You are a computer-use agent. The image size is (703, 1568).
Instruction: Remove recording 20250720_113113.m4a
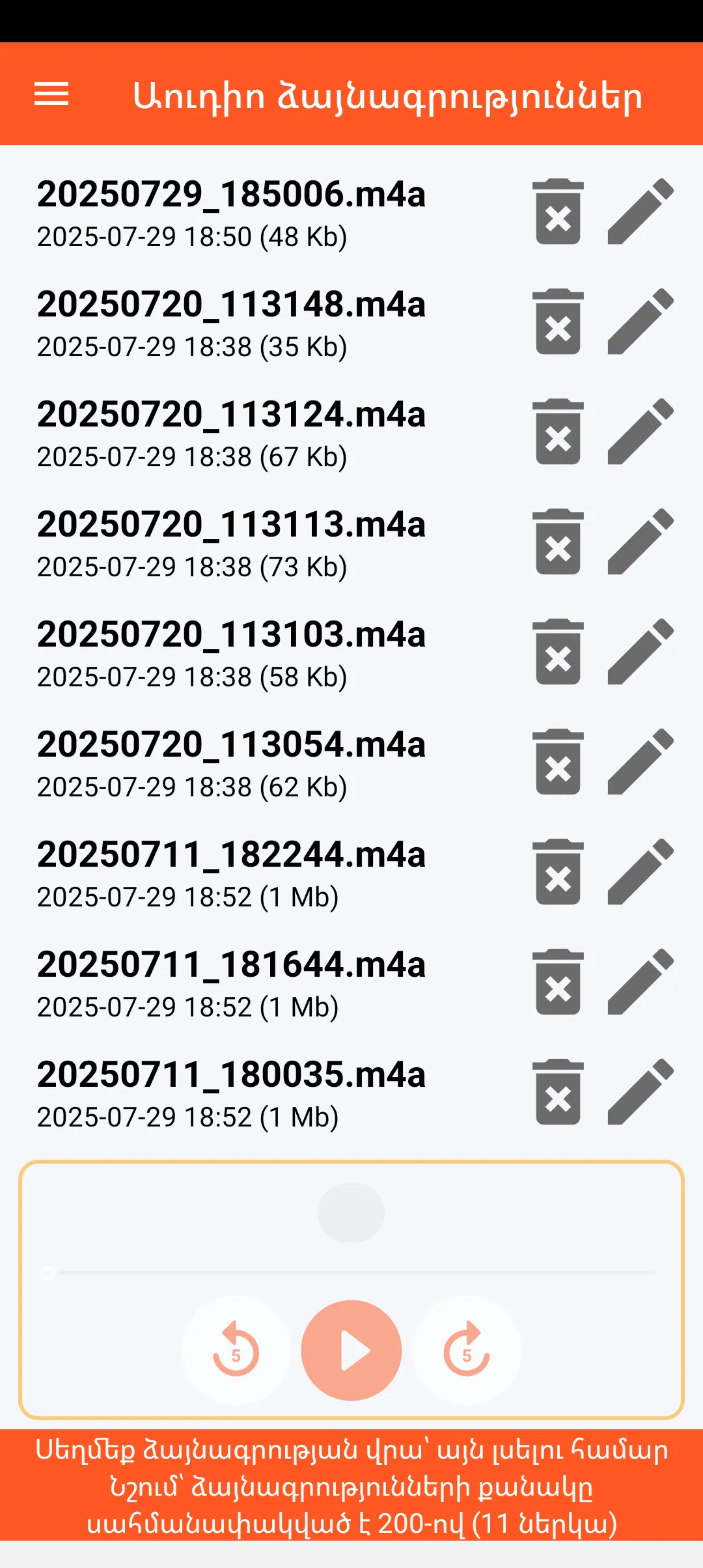558,542
